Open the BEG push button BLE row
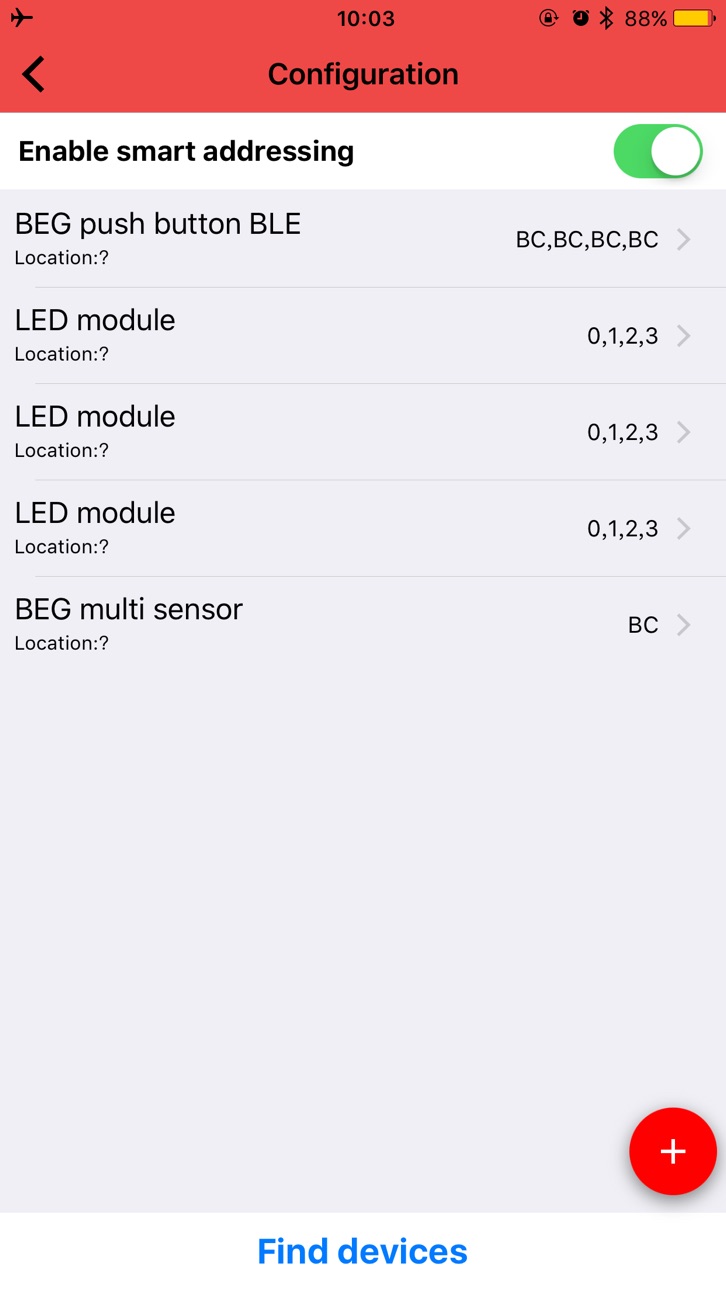 click(x=363, y=239)
